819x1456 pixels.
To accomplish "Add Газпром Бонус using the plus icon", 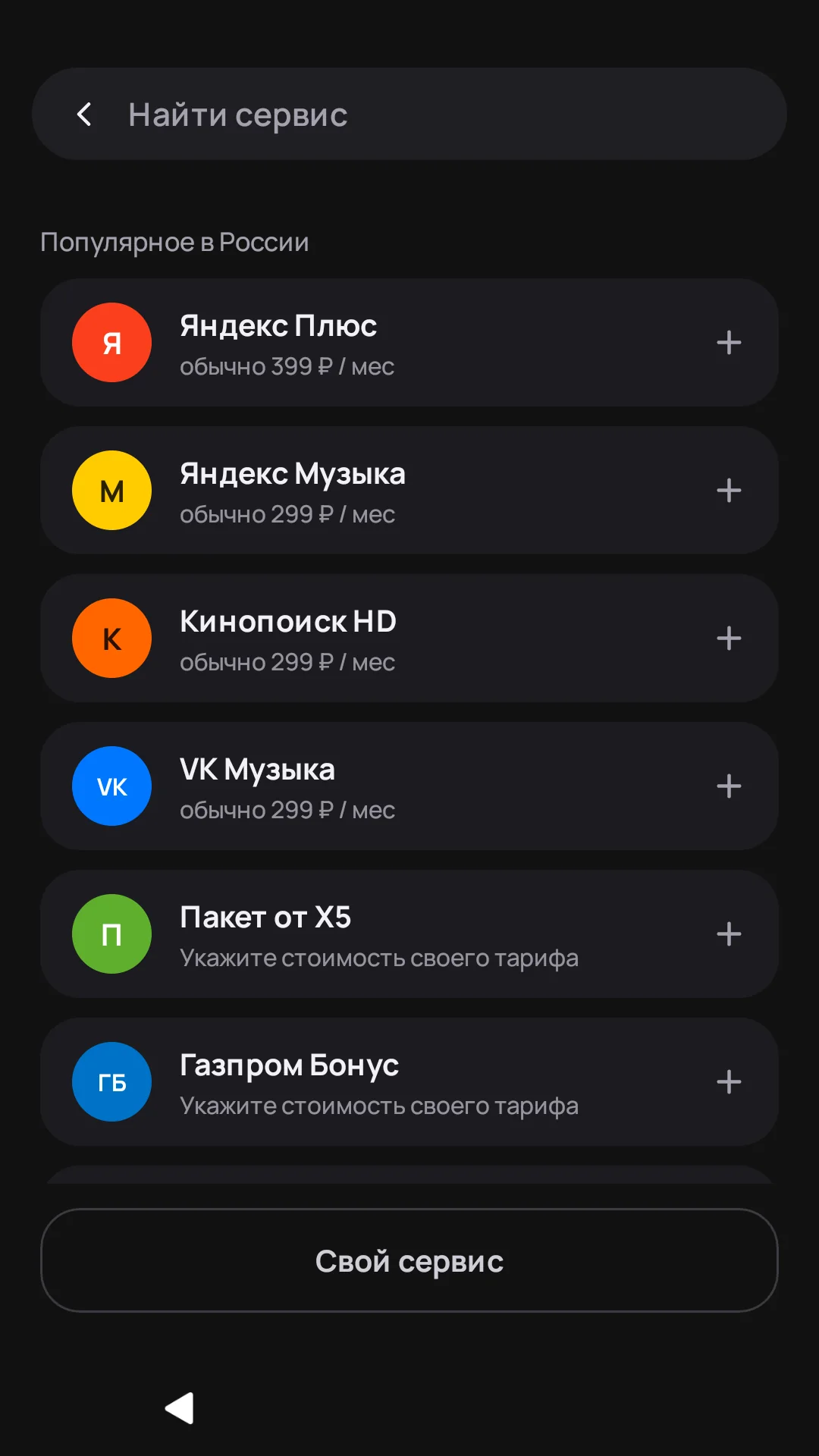I will click(729, 1081).
